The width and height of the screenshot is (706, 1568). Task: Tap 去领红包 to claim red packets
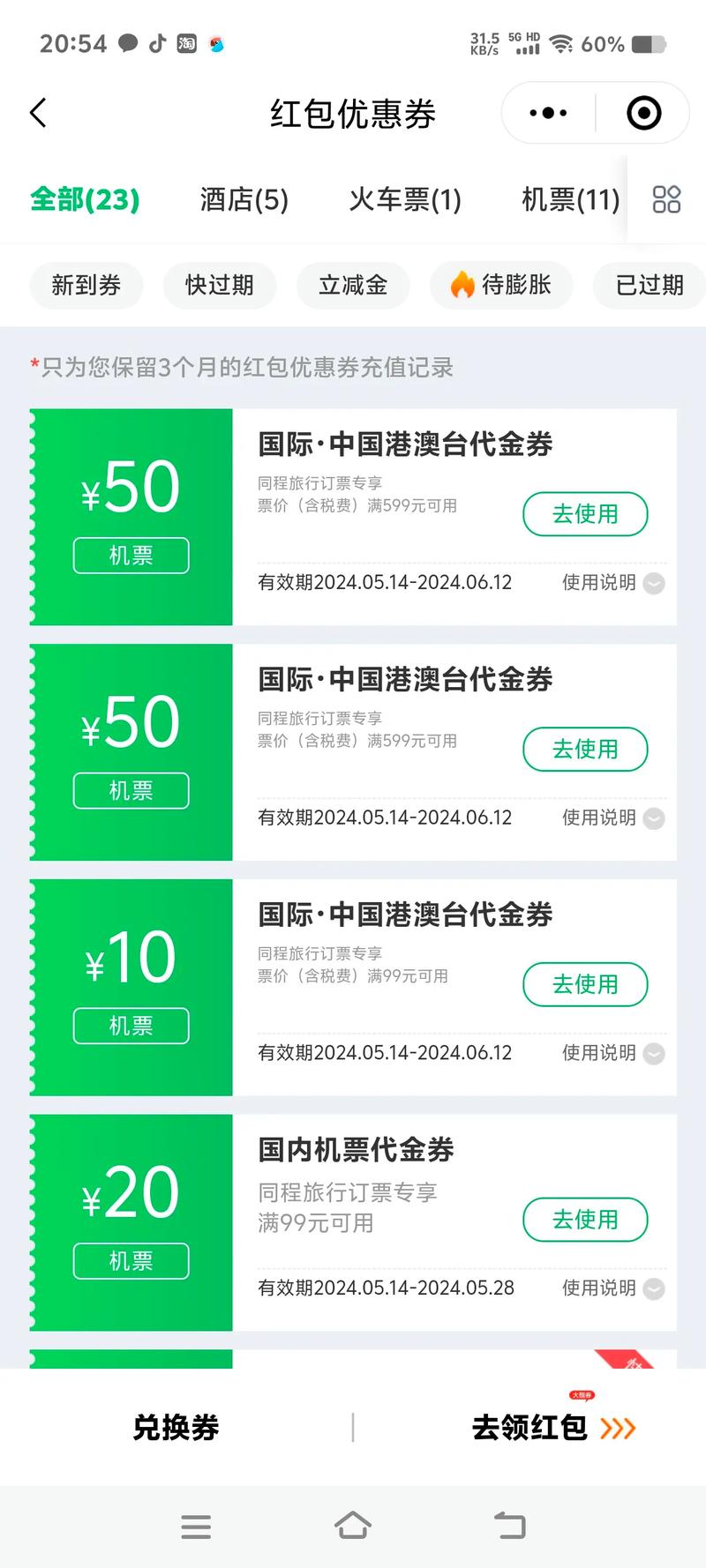click(x=553, y=1427)
